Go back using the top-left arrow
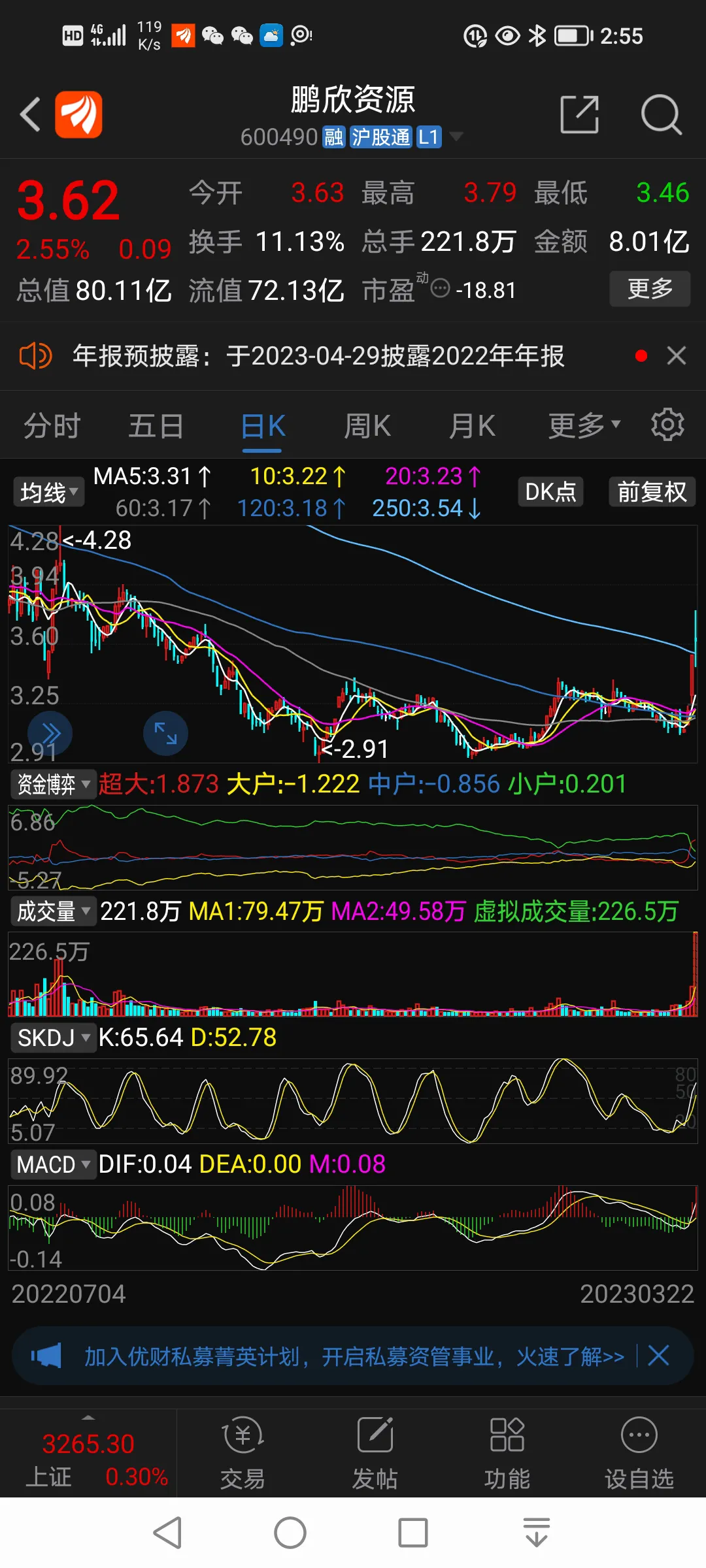This screenshot has width=706, height=1568. [31, 115]
